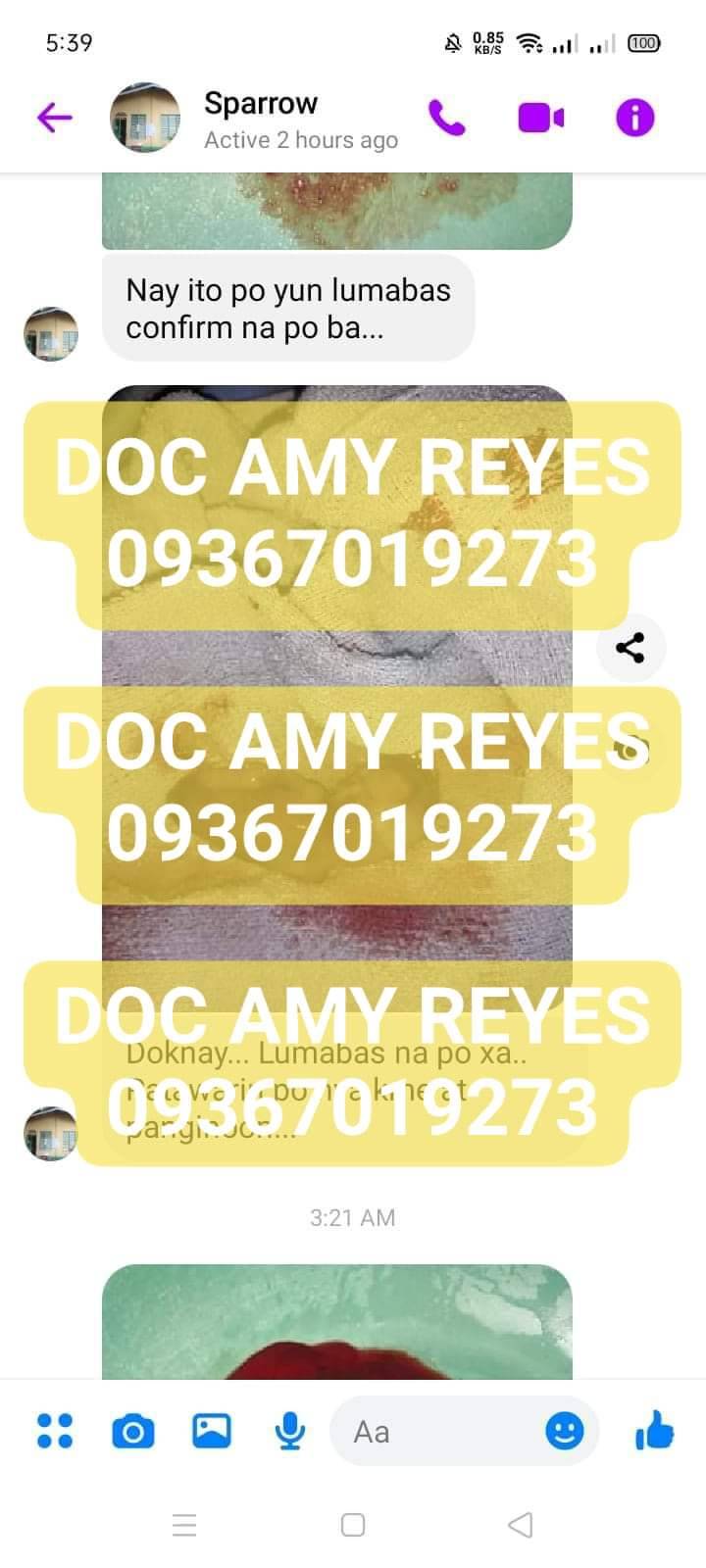Open Sparrow's profile from the header name
This screenshot has height=1568, width=706.
[x=261, y=104]
